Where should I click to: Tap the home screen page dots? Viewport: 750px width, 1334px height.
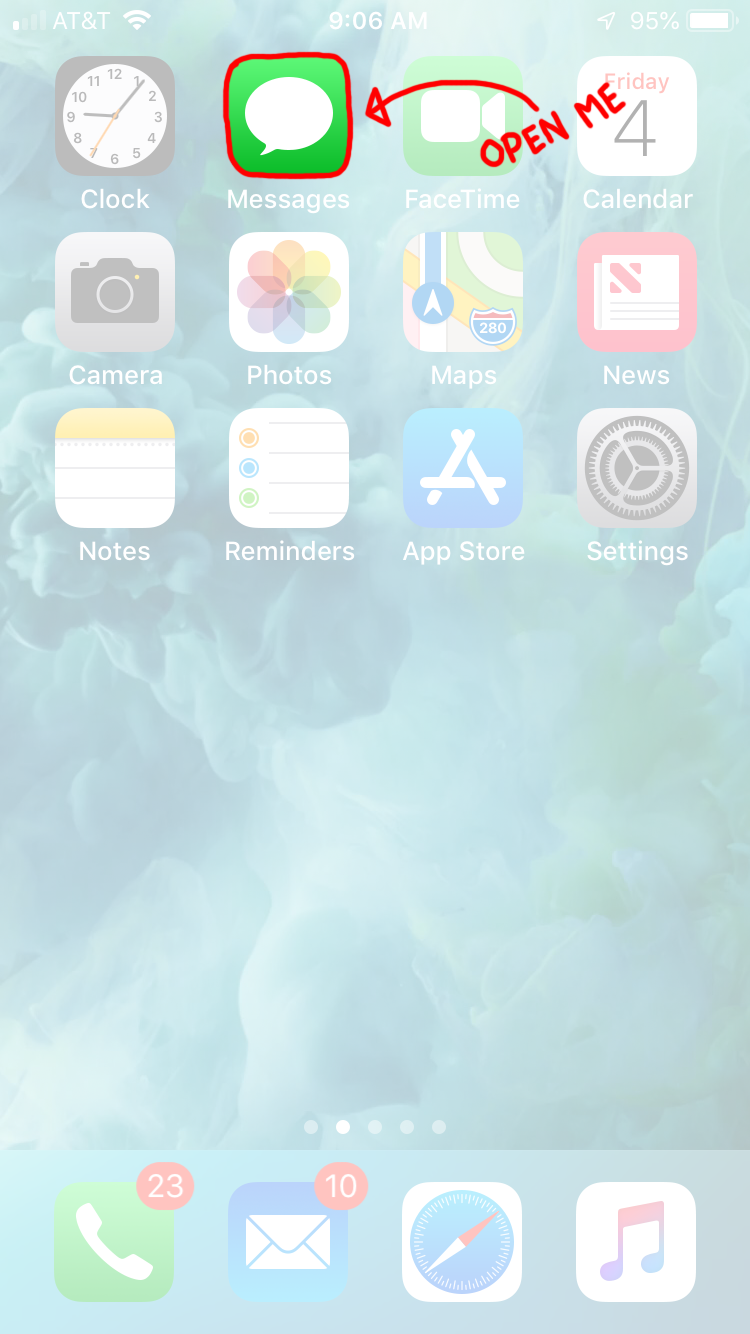(375, 1127)
